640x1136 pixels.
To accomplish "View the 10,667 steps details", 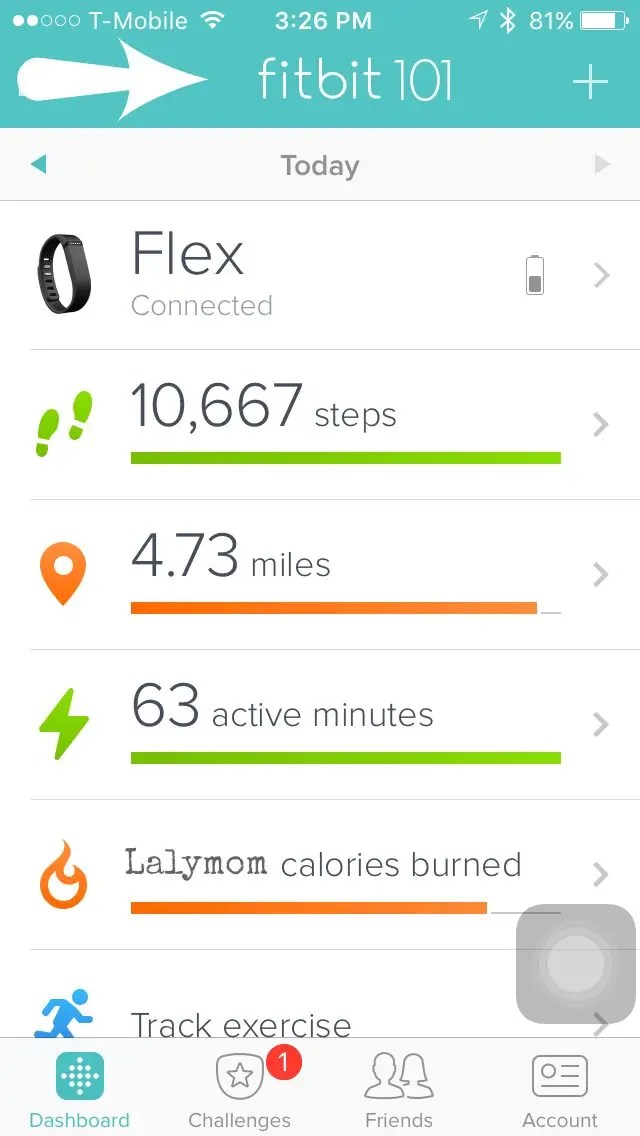I will [320, 425].
